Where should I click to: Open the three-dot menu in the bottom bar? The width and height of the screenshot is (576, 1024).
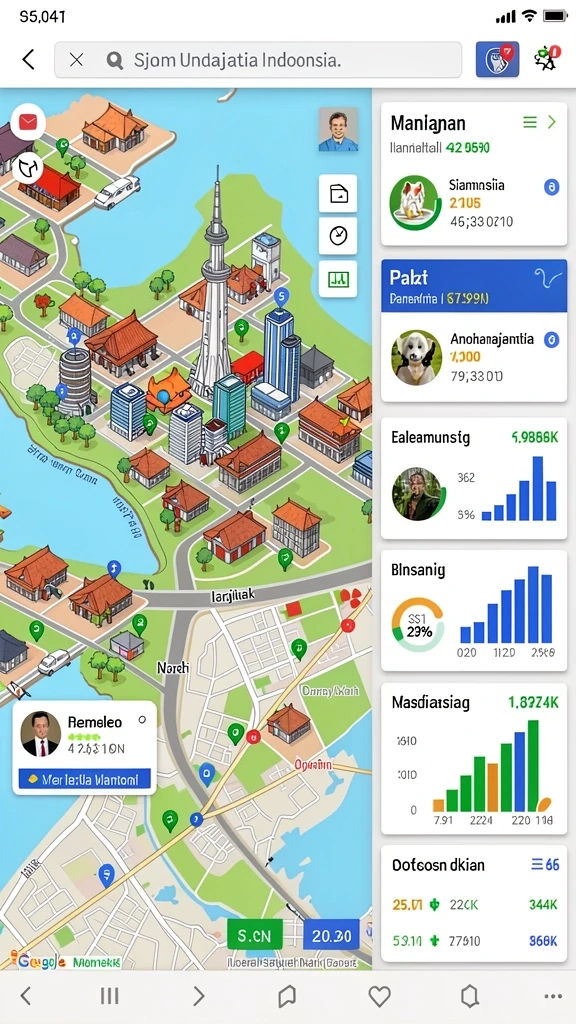553,996
